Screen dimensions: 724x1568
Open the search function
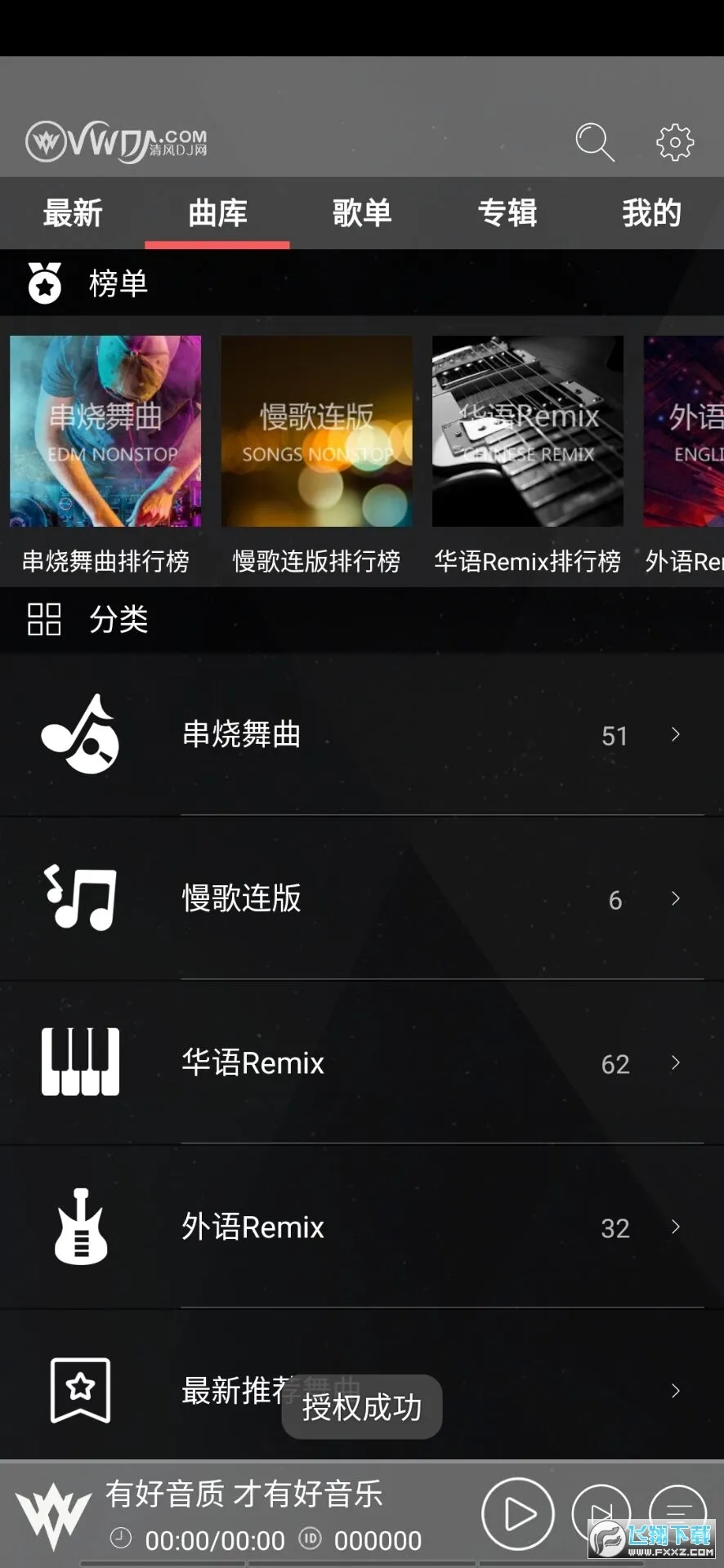point(595,142)
